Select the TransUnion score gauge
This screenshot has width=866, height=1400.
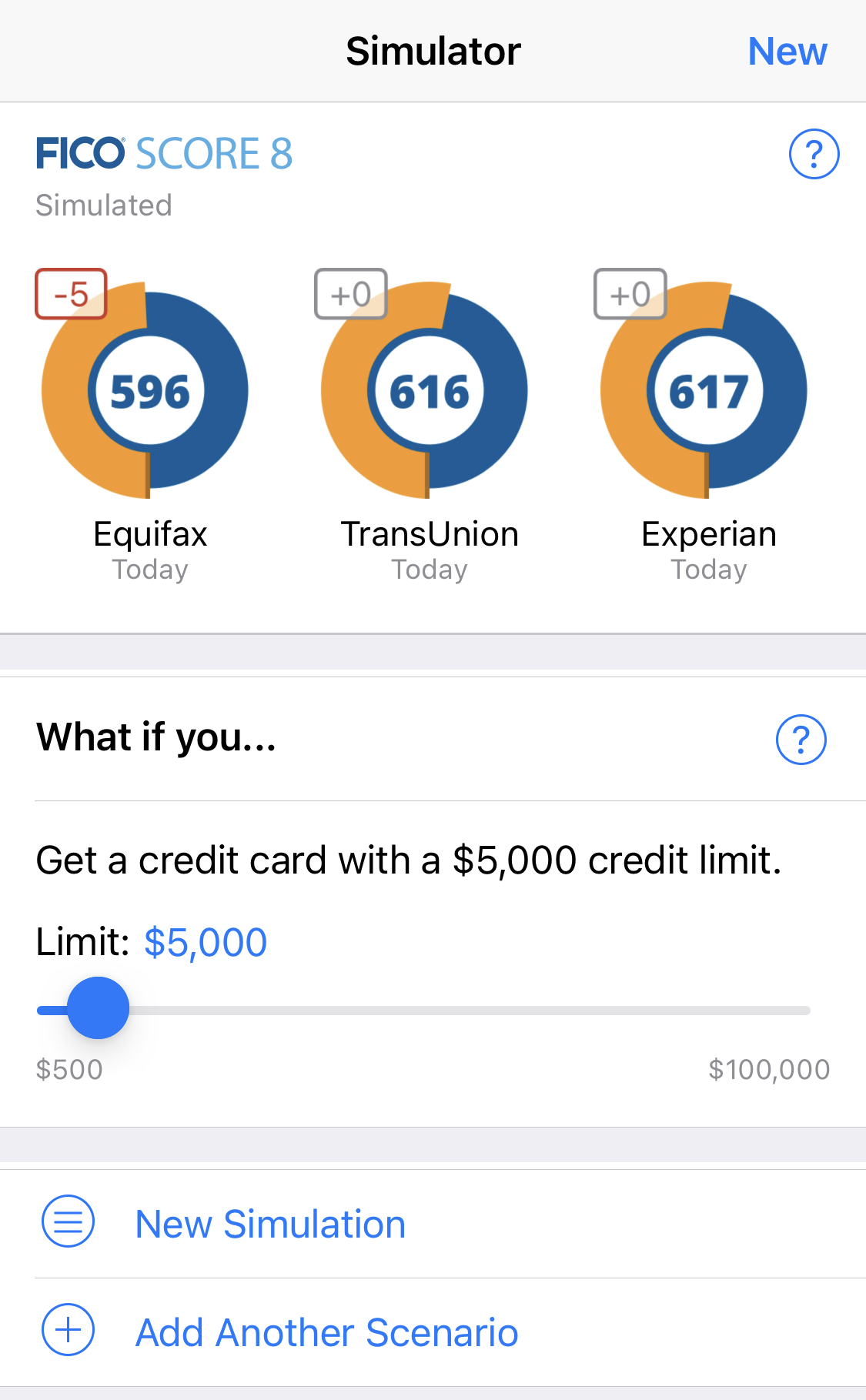click(x=429, y=390)
